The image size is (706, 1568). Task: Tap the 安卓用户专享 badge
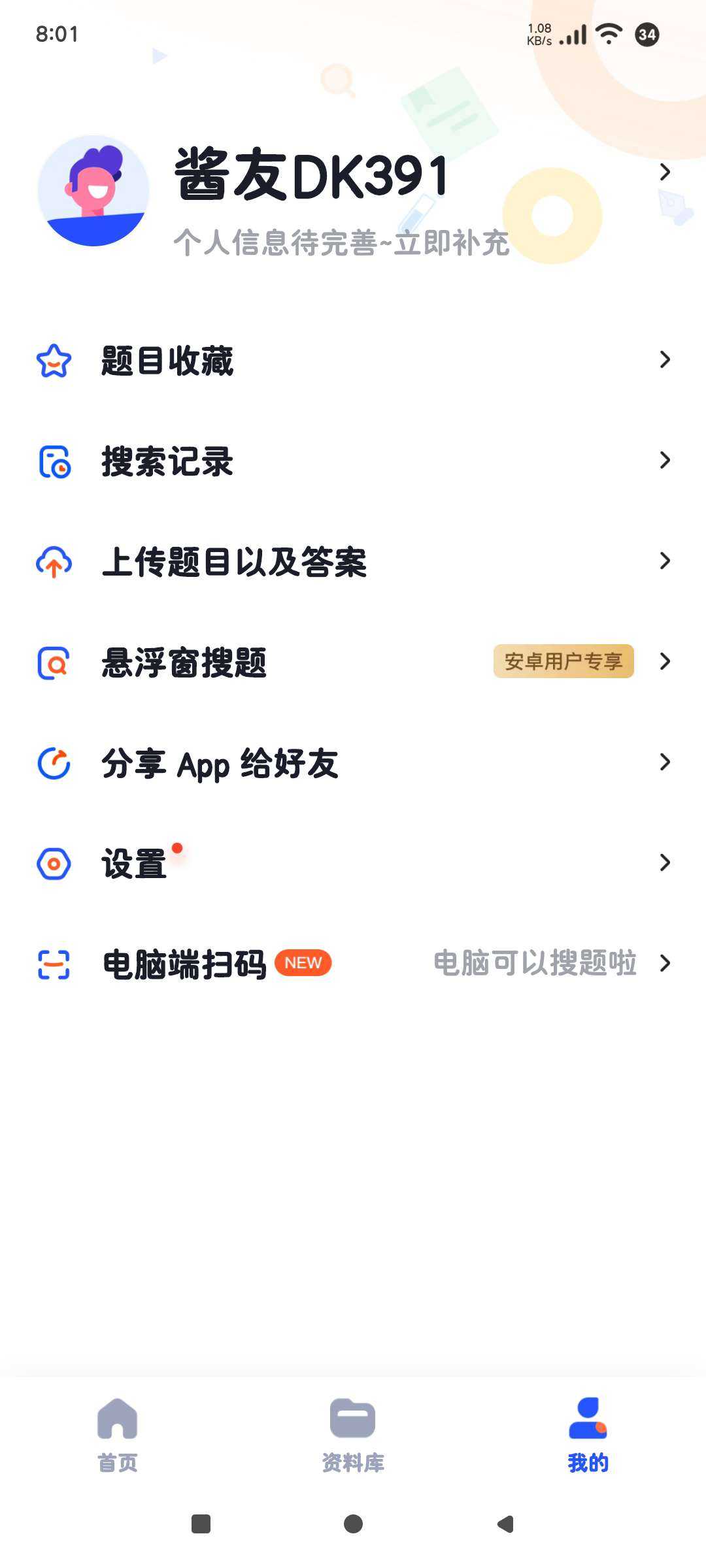click(565, 661)
